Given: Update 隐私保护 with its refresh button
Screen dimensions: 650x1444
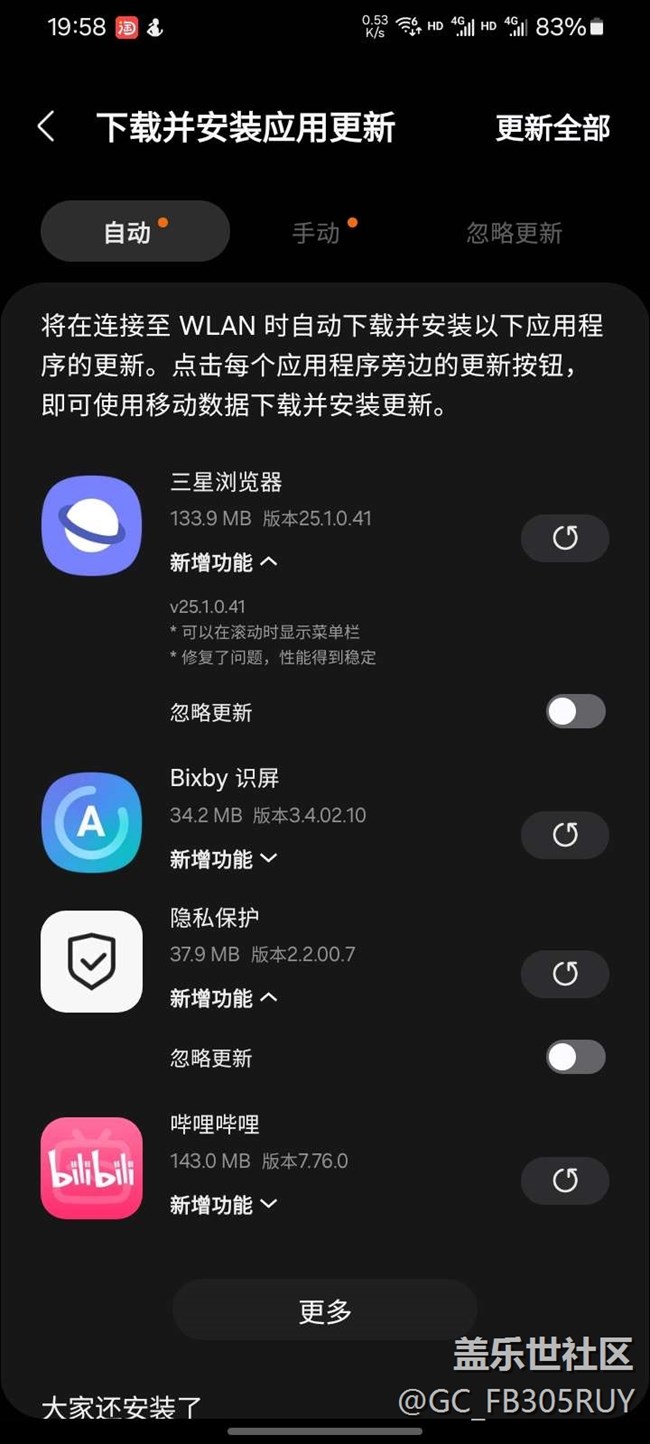Looking at the screenshot, I should pos(565,974).
